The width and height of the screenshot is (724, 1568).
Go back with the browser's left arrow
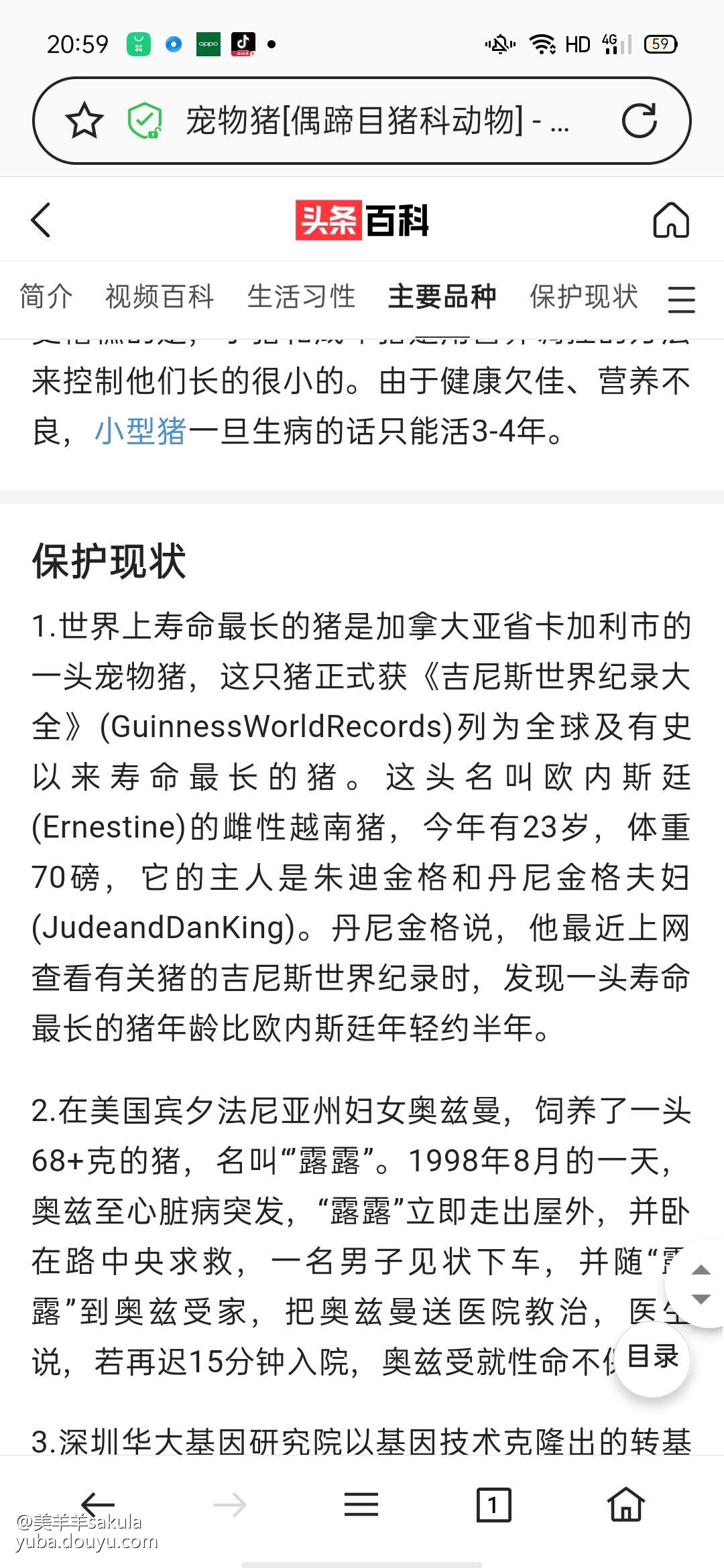pyautogui.click(x=97, y=1504)
